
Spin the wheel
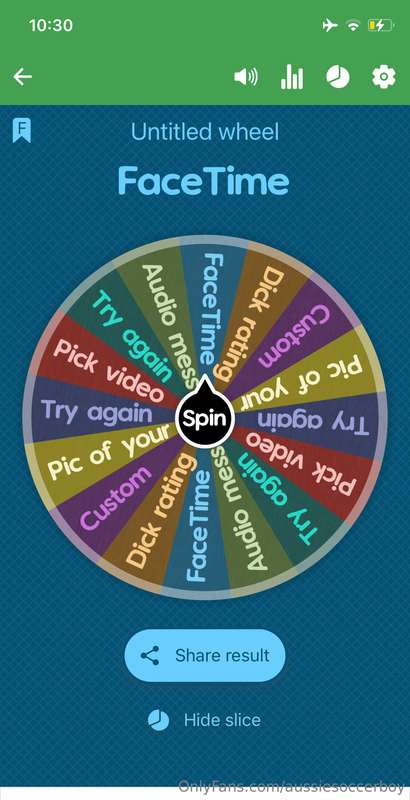pyautogui.click(x=204, y=418)
